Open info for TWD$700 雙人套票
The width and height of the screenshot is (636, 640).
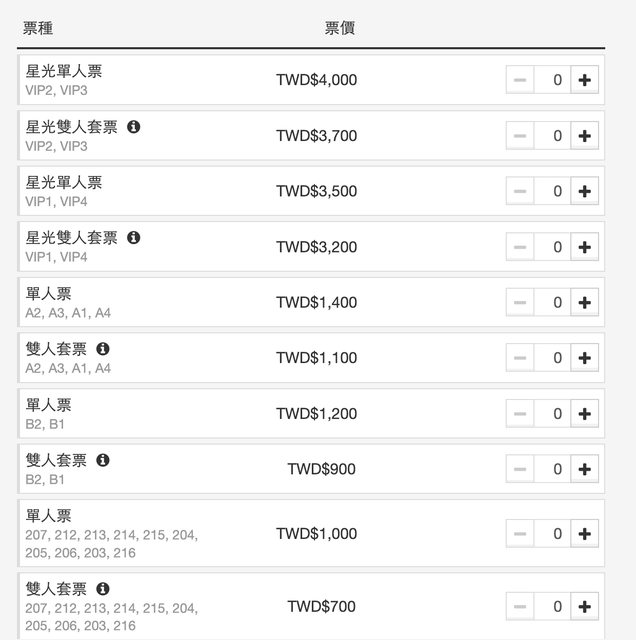[103, 589]
